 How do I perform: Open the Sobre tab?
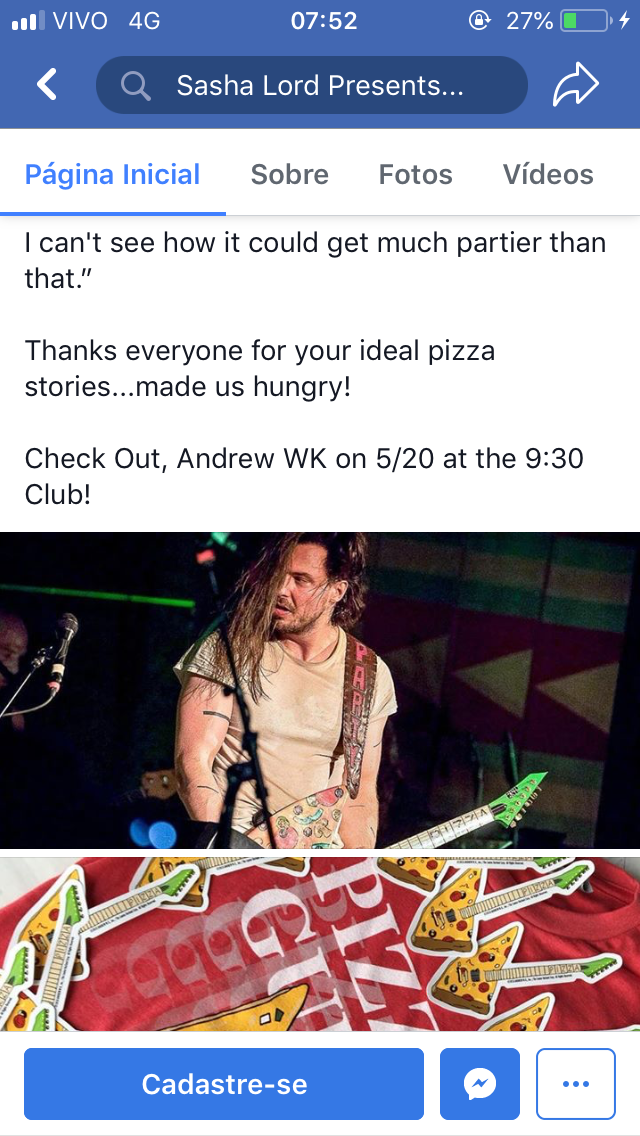tap(289, 175)
